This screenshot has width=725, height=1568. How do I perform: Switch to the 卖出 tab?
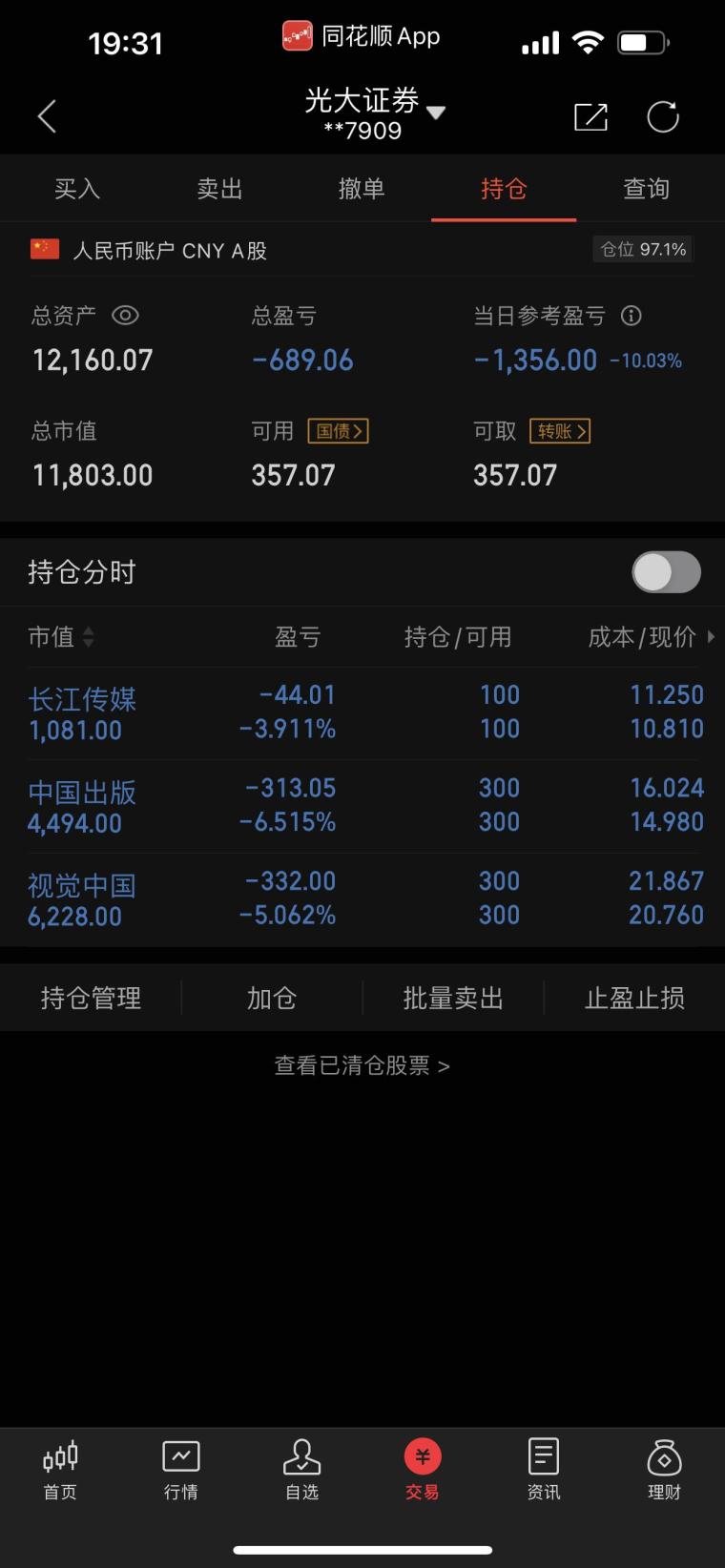pos(219,189)
